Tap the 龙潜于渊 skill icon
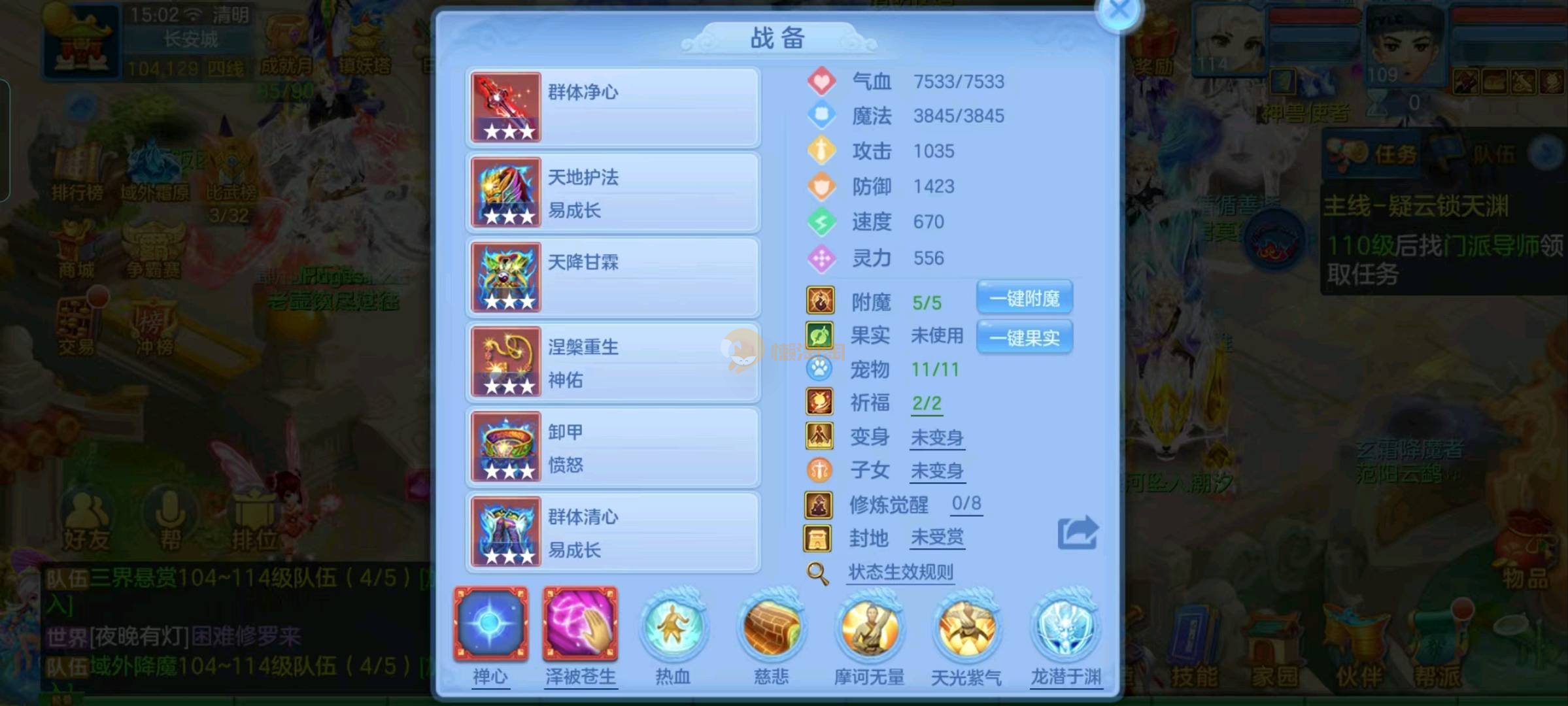1568x706 pixels. tap(1065, 628)
